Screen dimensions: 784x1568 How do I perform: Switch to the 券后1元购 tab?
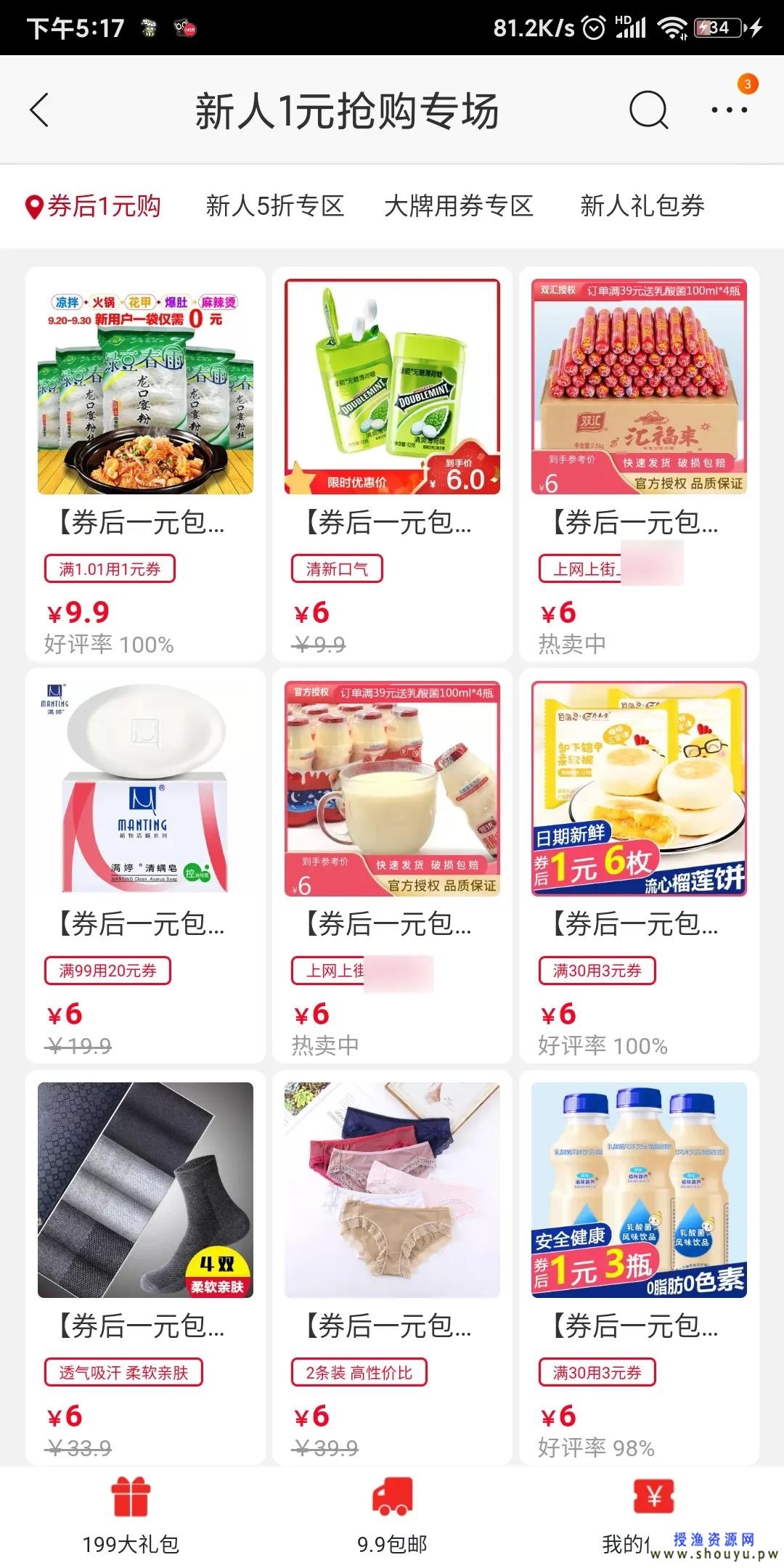93,206
